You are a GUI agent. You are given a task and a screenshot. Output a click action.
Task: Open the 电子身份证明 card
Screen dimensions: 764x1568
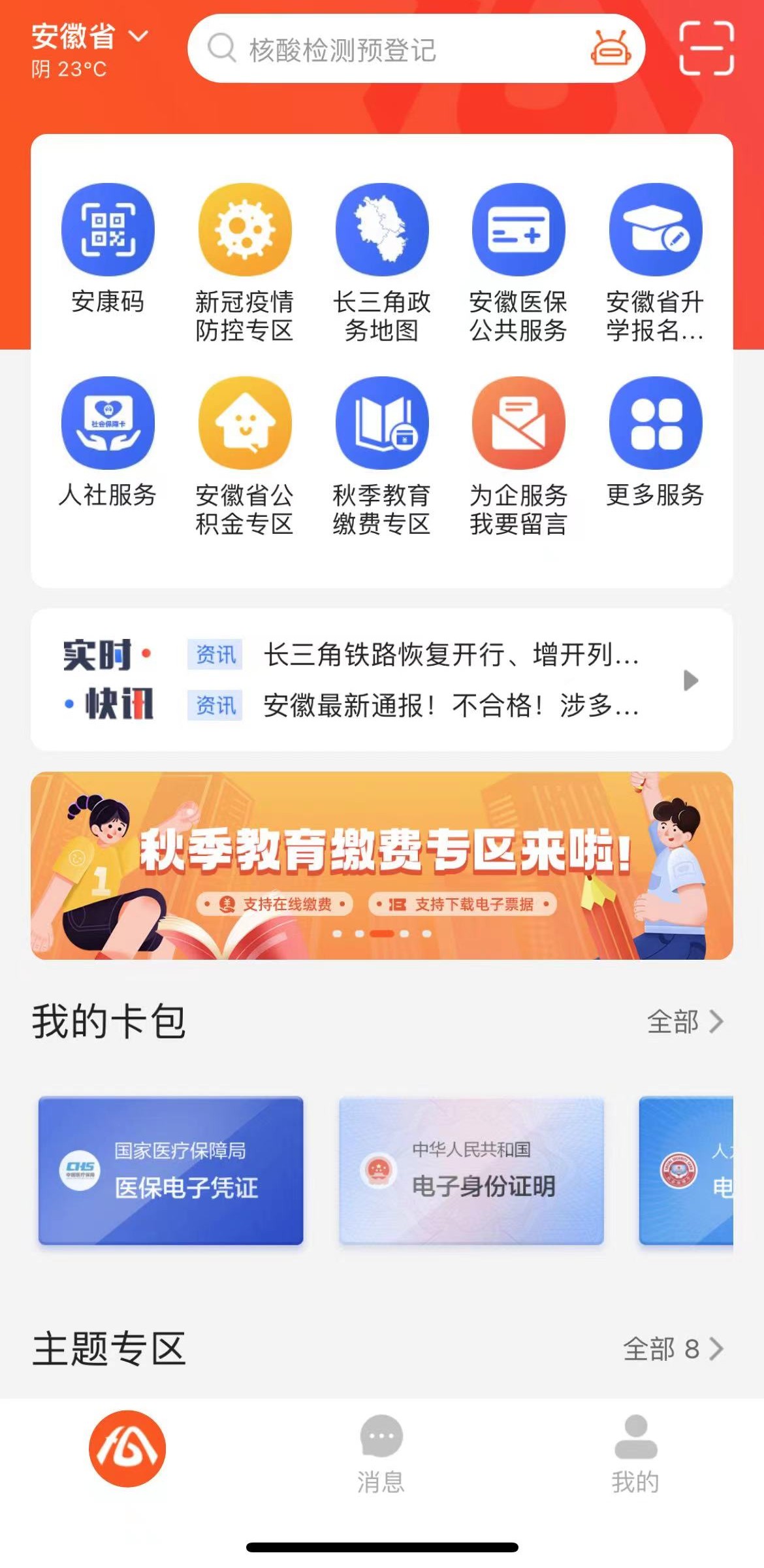coord(471,1170)
